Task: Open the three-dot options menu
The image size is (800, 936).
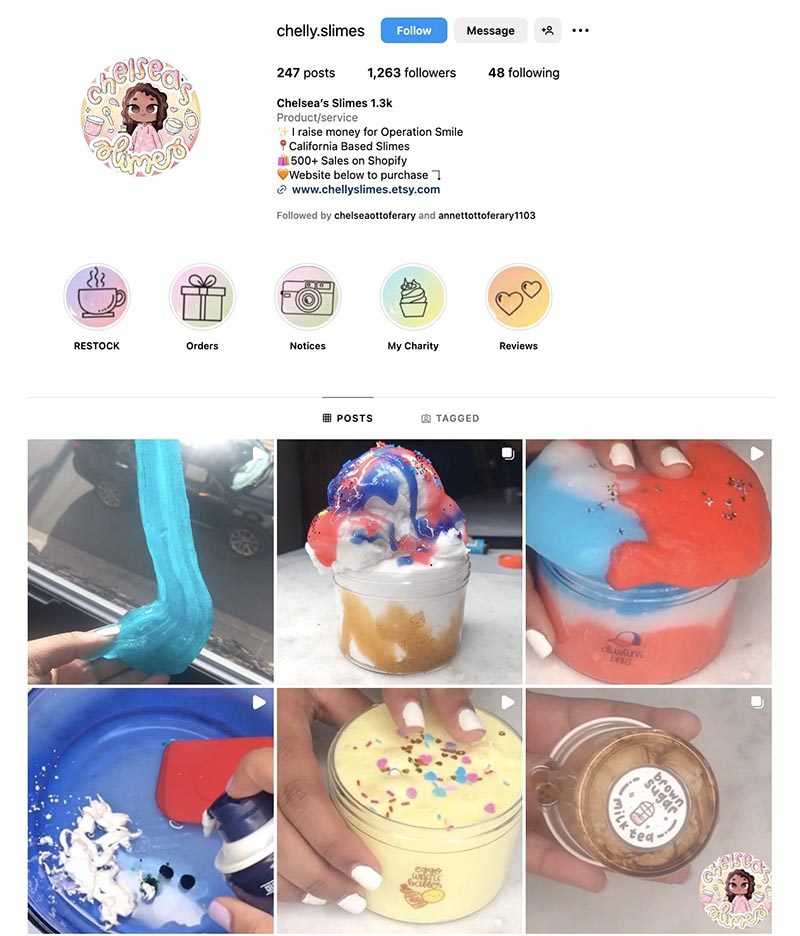Action: click(x=580, y=31)
